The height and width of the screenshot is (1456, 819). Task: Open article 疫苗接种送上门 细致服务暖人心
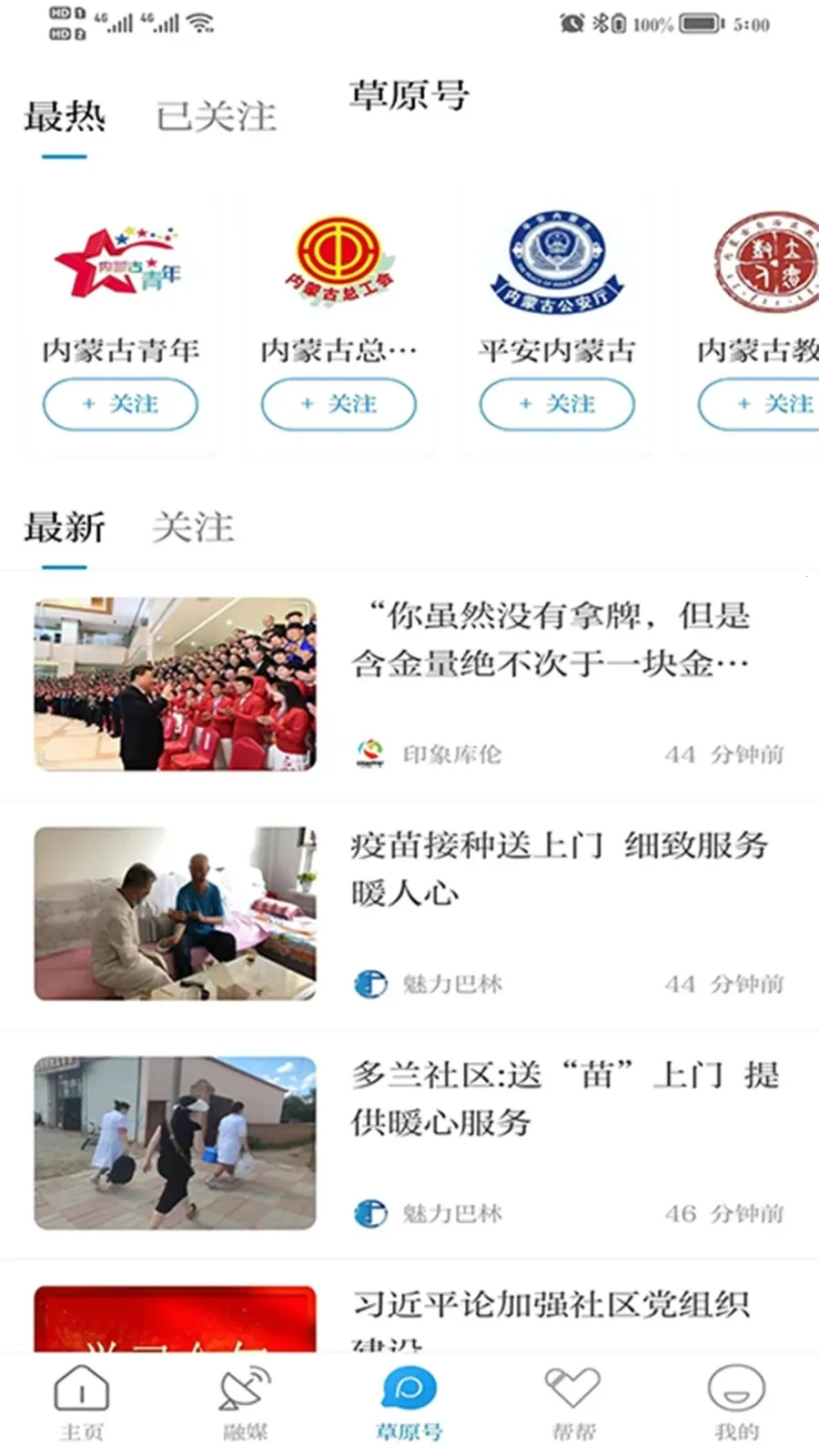[559, 869]
